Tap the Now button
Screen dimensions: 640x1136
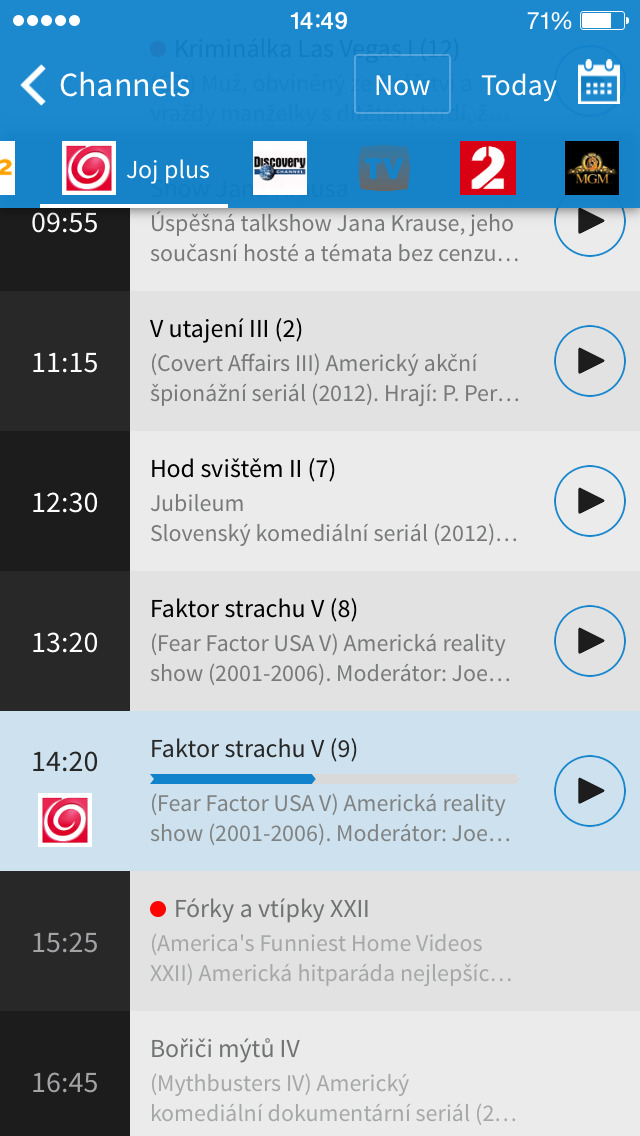tap(402, 85)
